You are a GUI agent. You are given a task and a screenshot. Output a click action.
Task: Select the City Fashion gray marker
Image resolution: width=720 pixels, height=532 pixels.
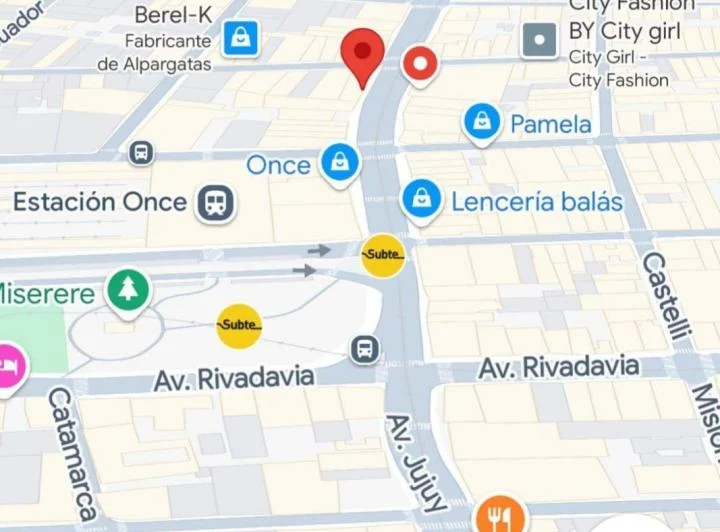540,40
